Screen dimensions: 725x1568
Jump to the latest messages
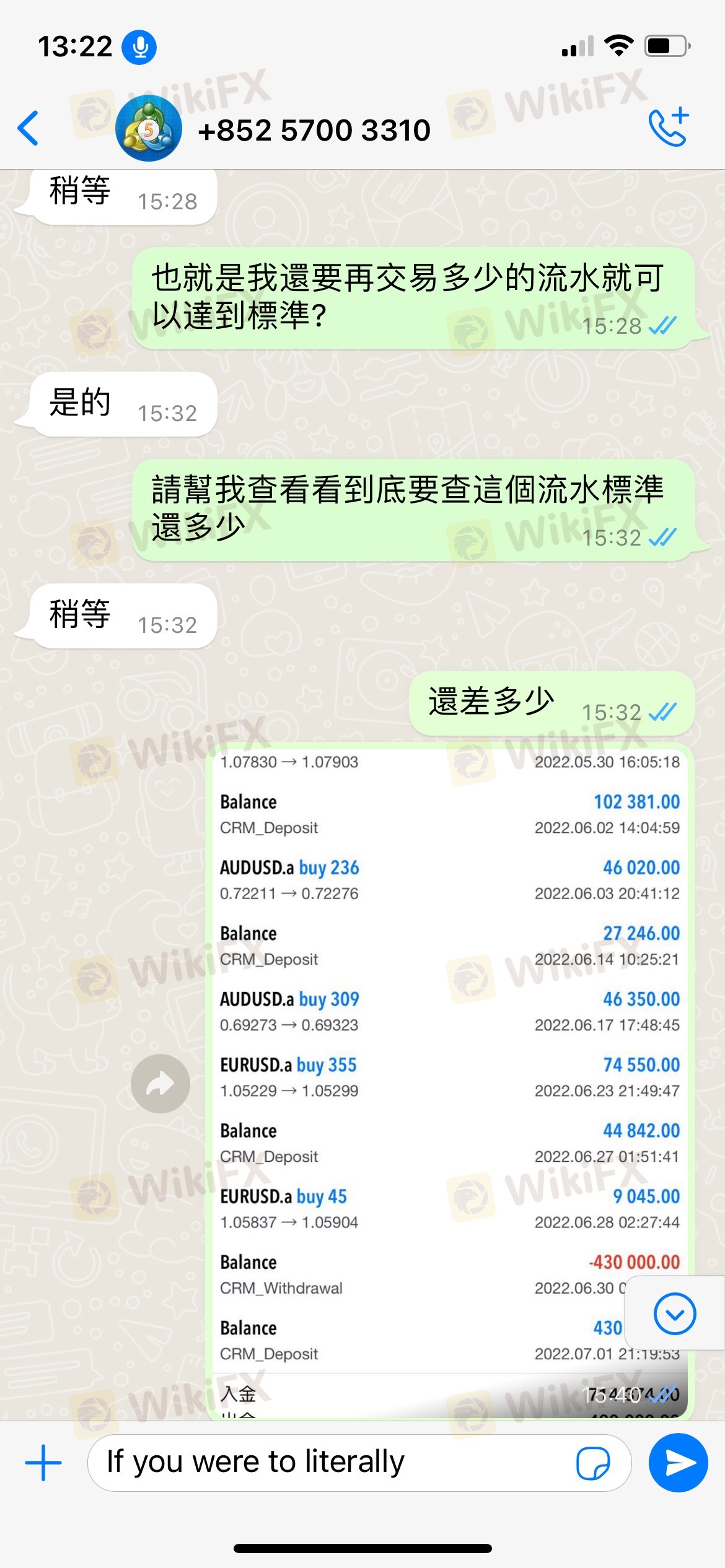click(x=674, y=1313)
